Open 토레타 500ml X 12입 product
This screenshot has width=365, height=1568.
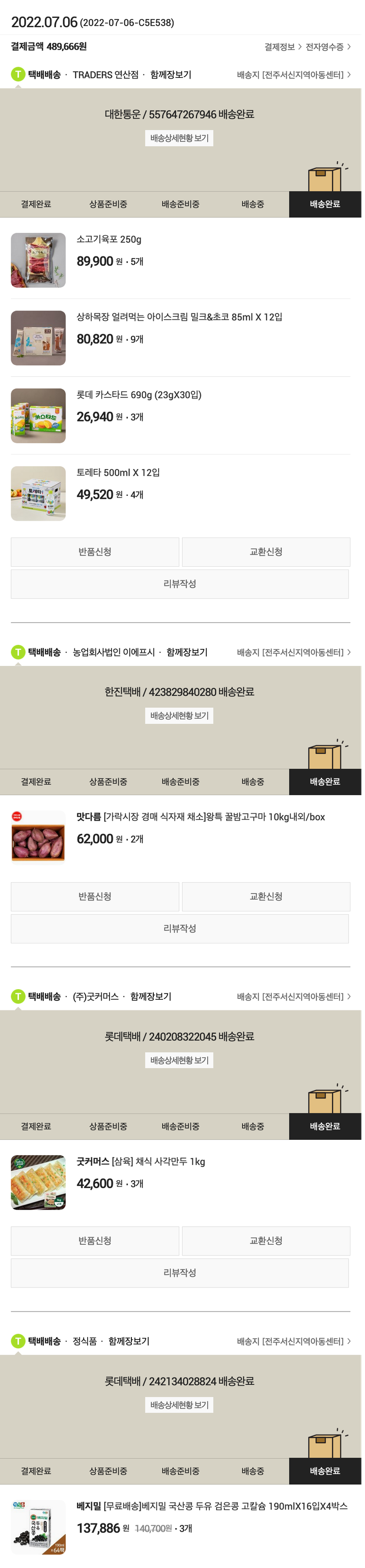point(118,472)
